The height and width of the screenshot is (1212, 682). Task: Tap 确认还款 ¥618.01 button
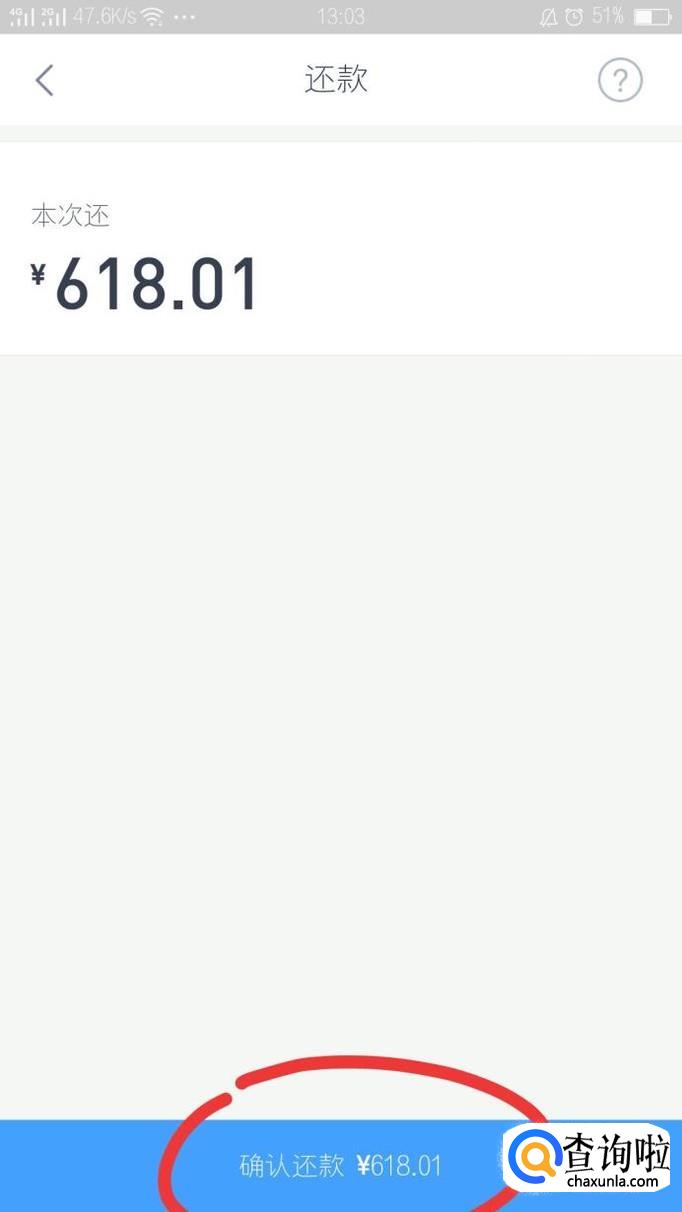coord(341,1166)
